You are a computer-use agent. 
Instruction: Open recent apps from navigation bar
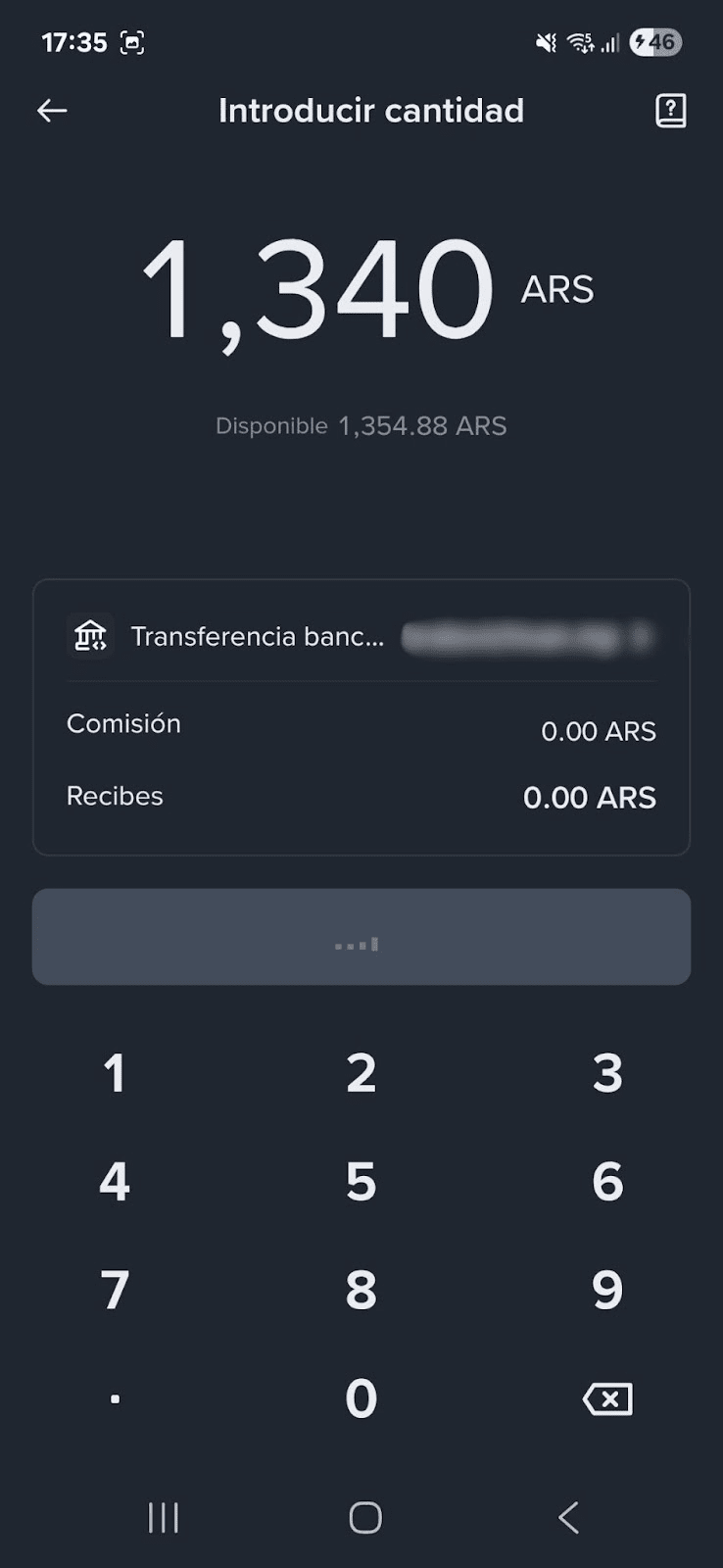click(164, 1517)
